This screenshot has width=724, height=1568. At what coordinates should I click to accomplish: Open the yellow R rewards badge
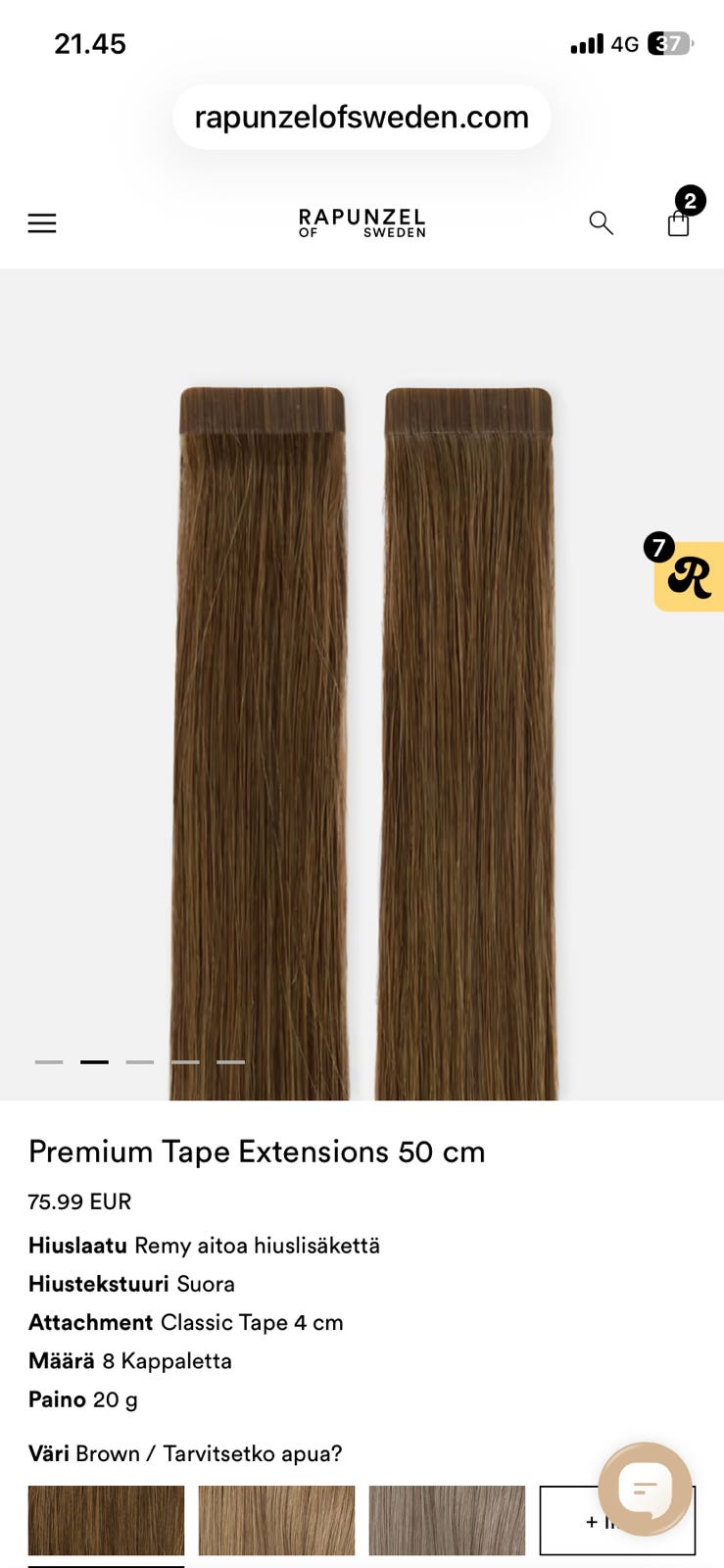pos(688,575)
